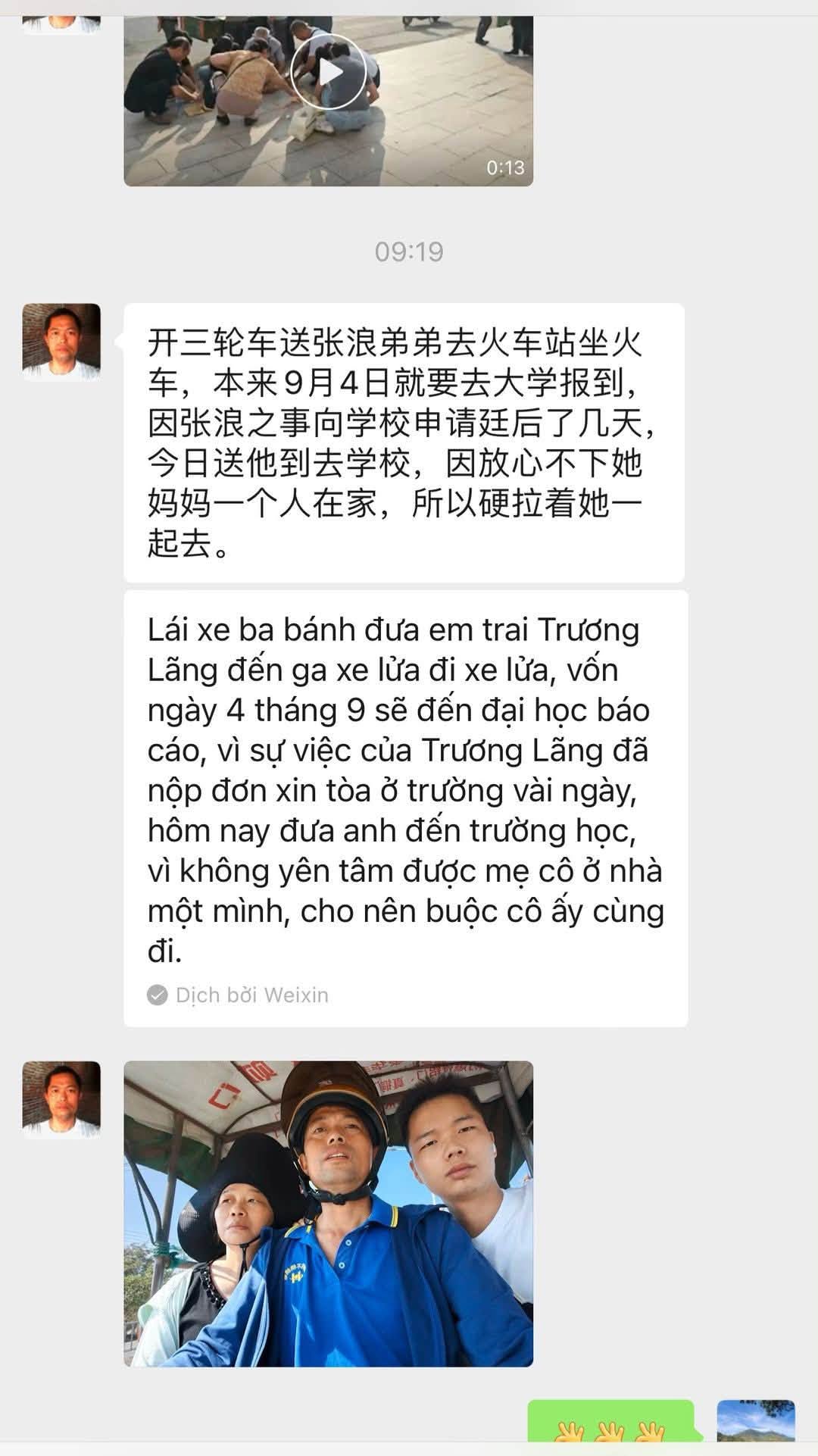
Task: Open my own avatar beside the green message
Action: click(756, 1420)
